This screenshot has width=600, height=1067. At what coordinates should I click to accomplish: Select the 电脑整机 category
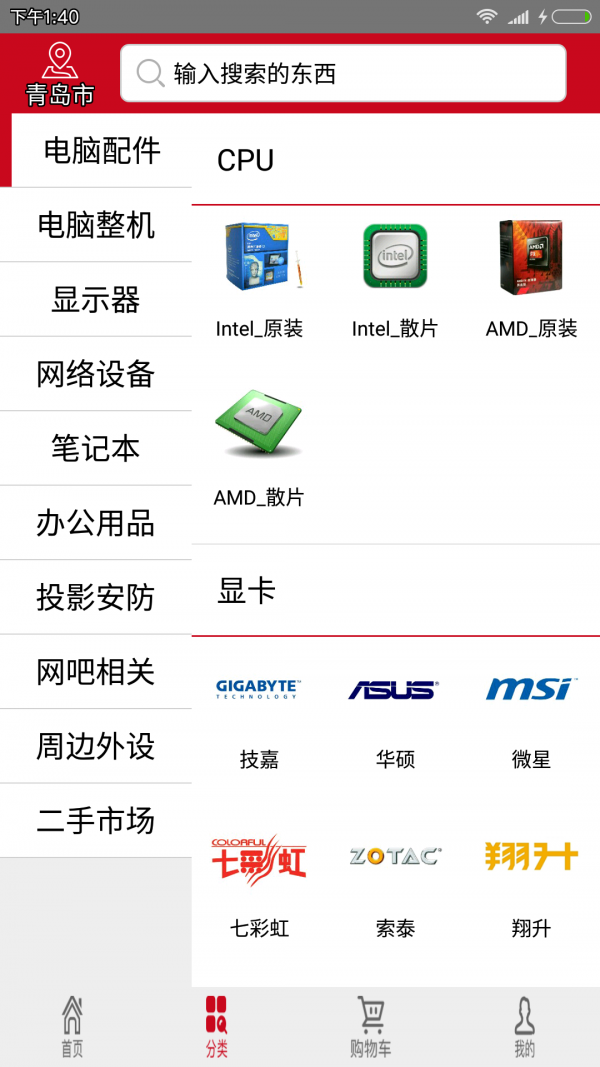(x=96, y=225)
